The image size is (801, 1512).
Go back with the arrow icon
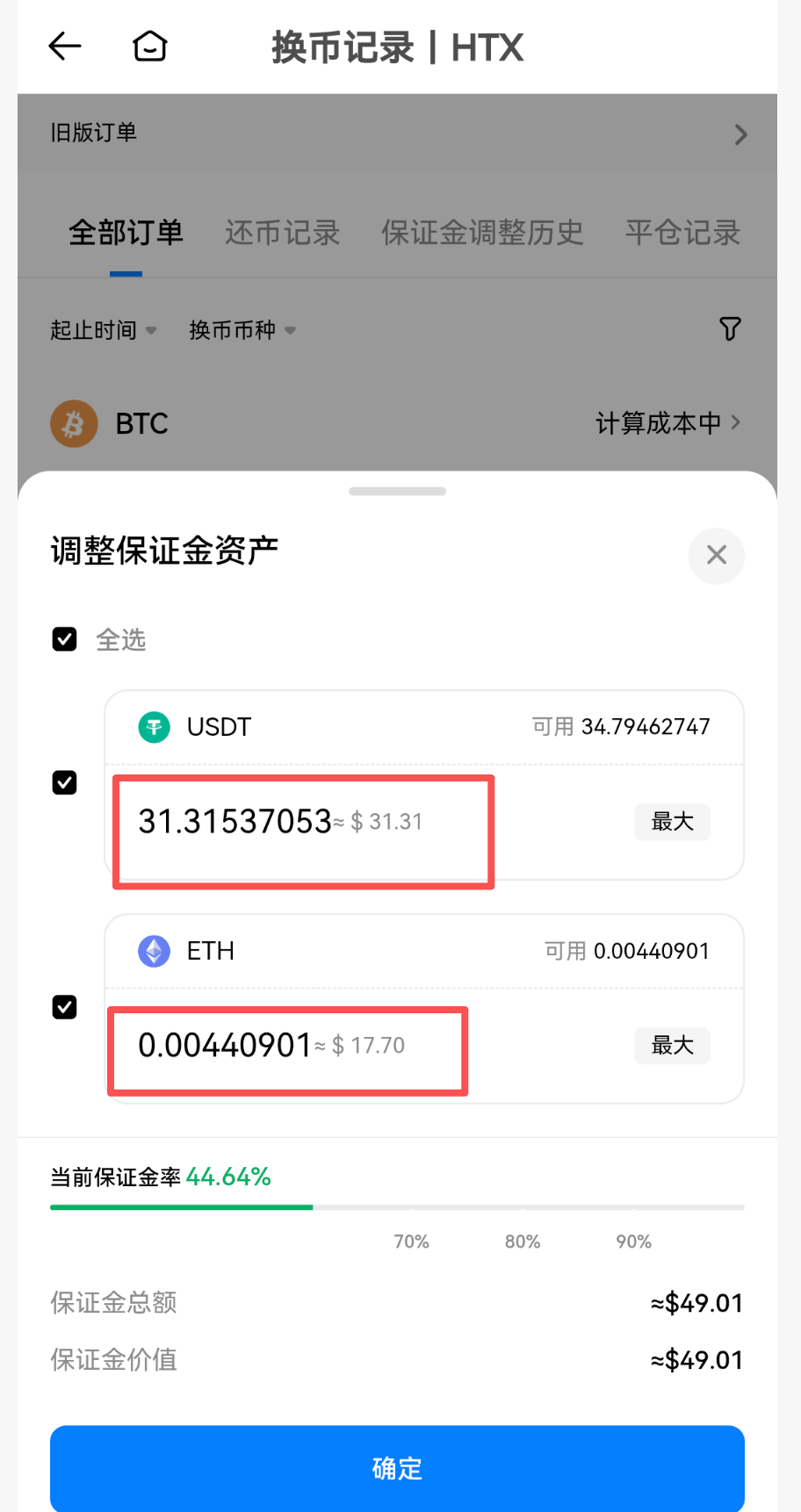(x=65, y=47)
